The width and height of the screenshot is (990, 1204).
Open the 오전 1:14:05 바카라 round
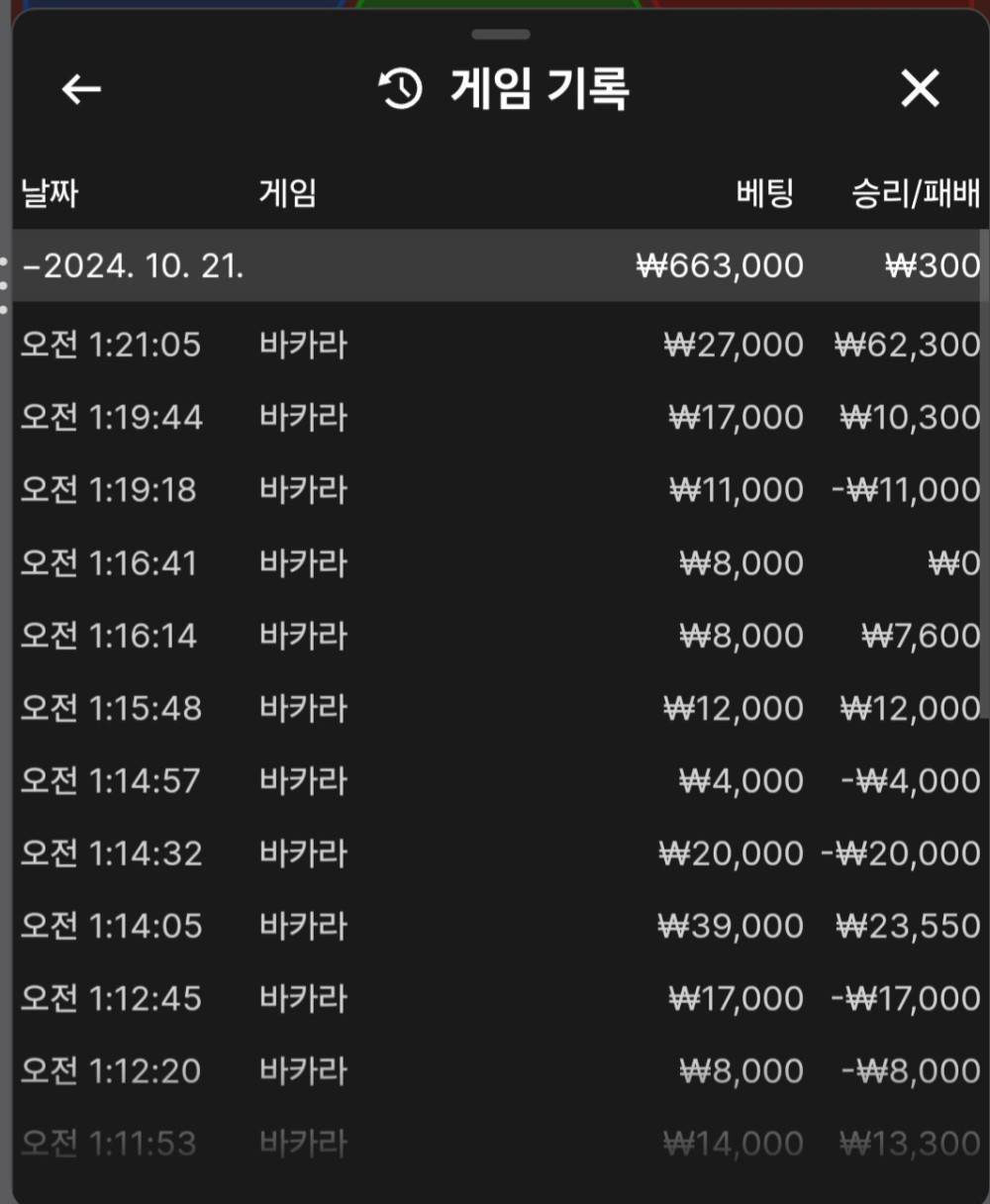tap(495, 926)
